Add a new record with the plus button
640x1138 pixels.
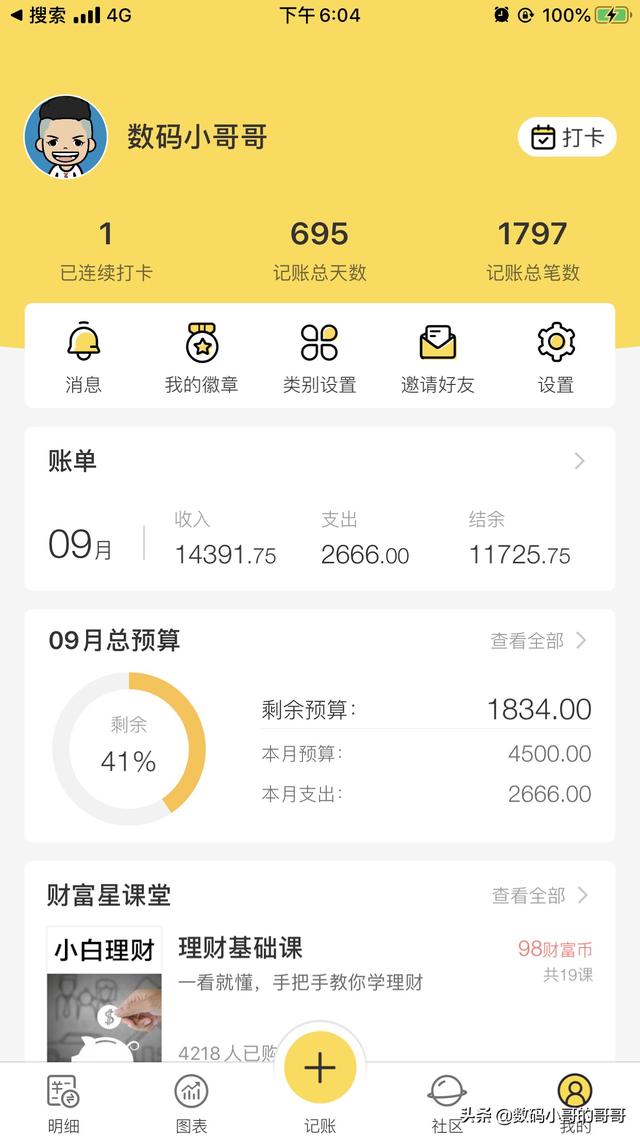click(320, 1068)
